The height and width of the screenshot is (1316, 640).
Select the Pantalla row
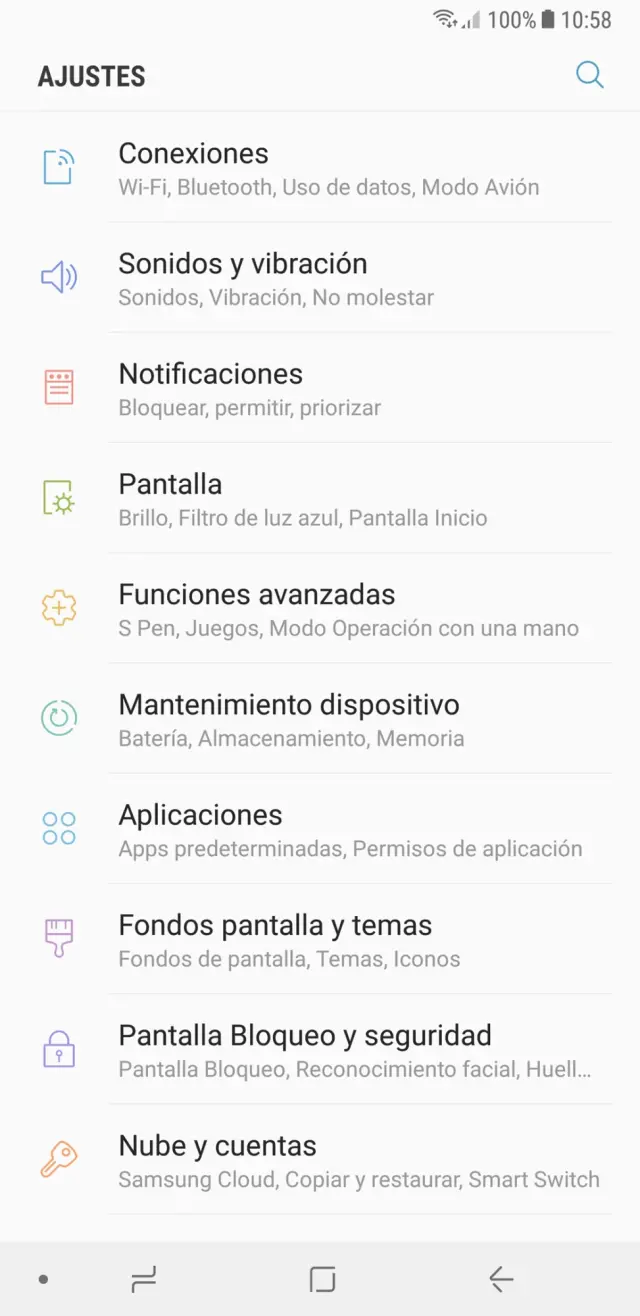coord(320,498)
